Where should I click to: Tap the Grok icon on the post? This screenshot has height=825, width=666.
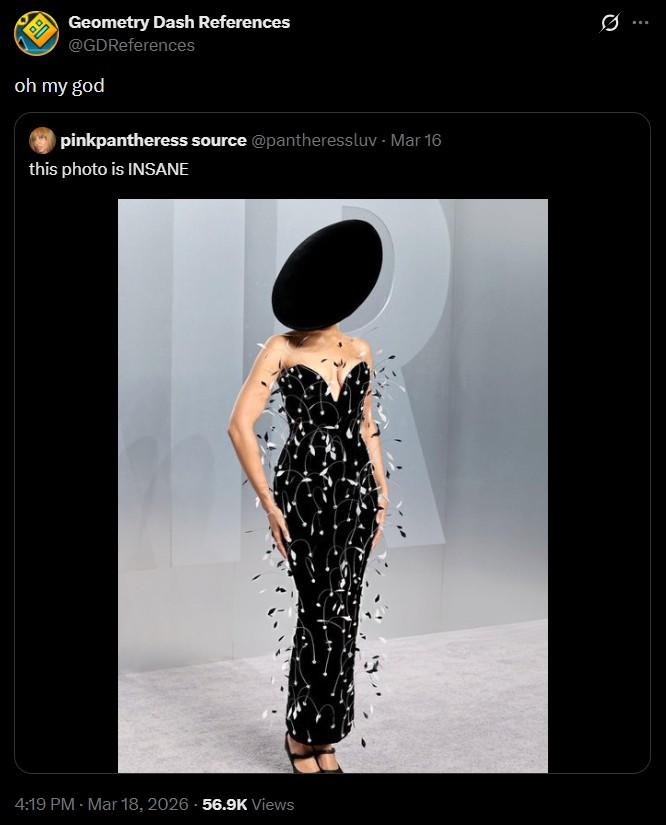608,24
